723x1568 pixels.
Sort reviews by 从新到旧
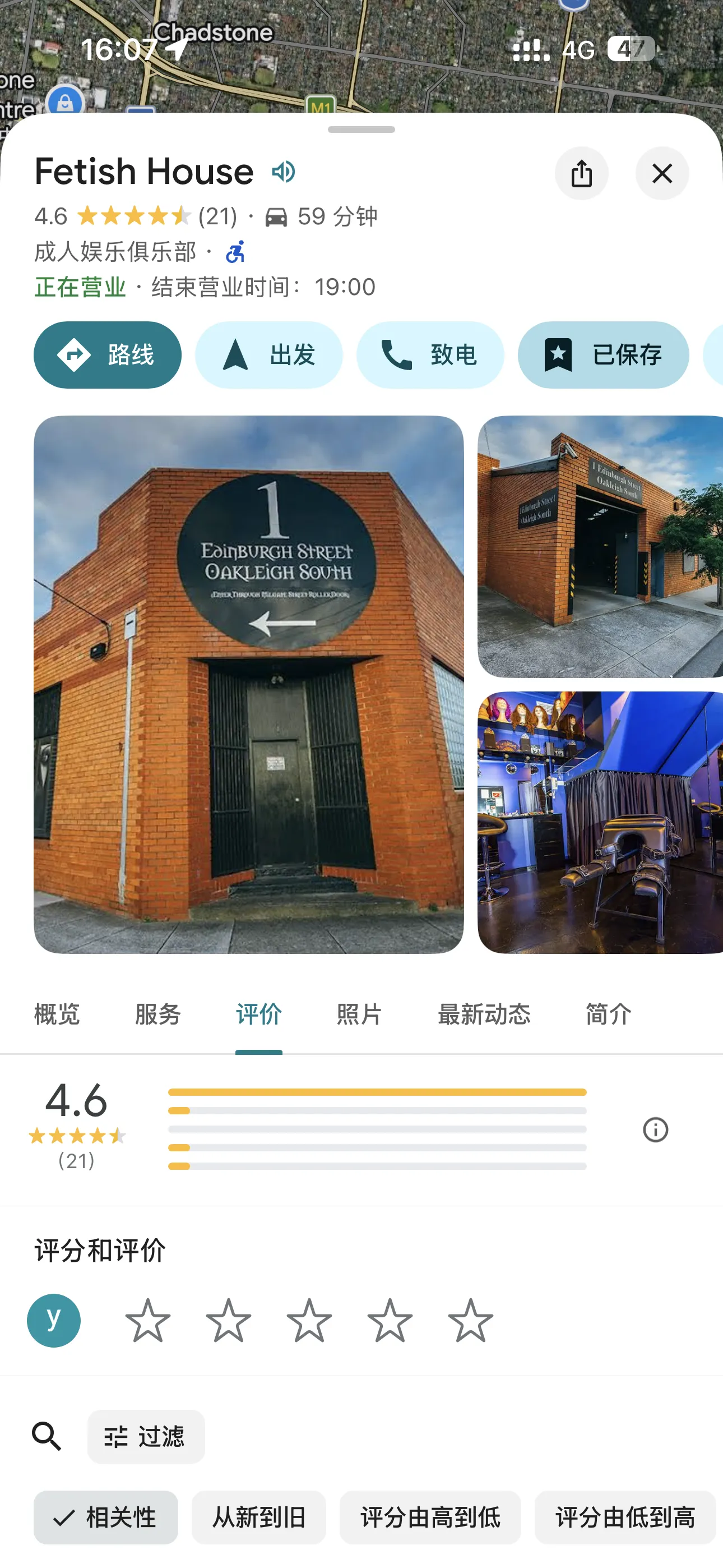258,1517
